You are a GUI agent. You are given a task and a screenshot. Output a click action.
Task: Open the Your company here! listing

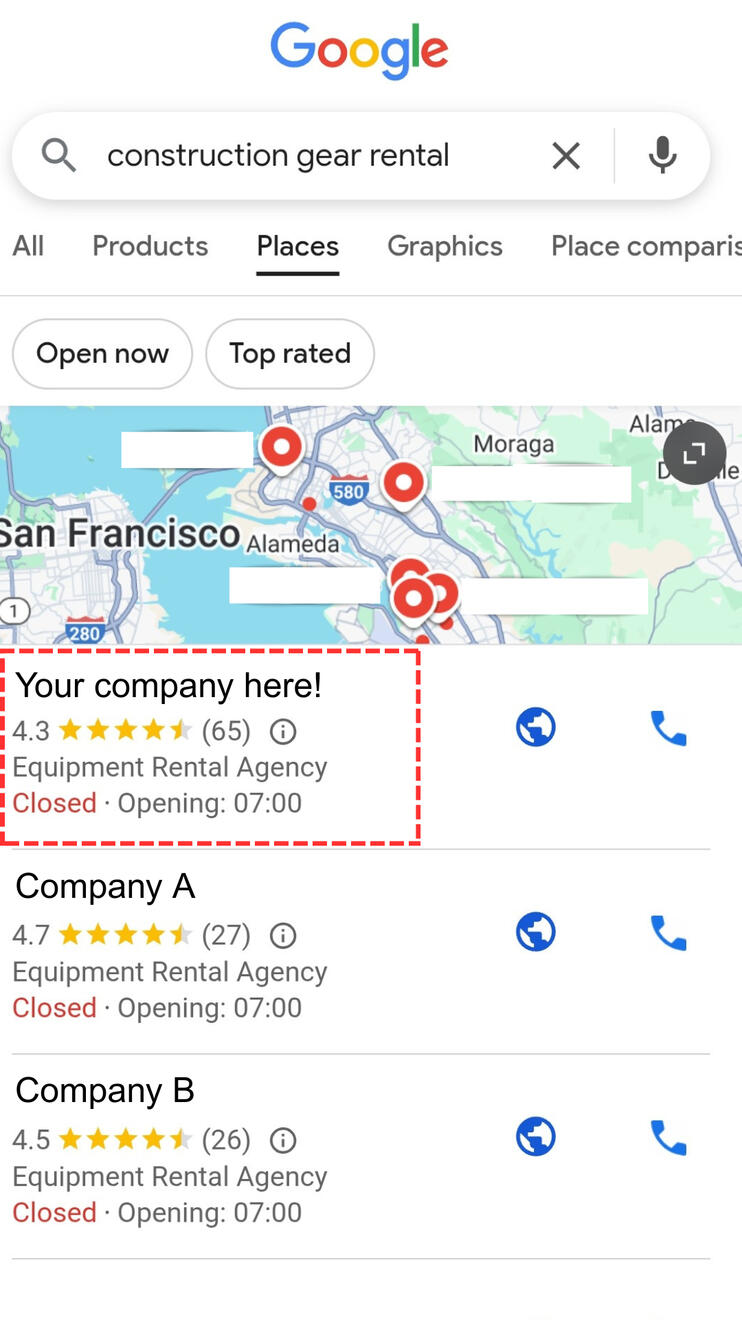tap(168, 686)
